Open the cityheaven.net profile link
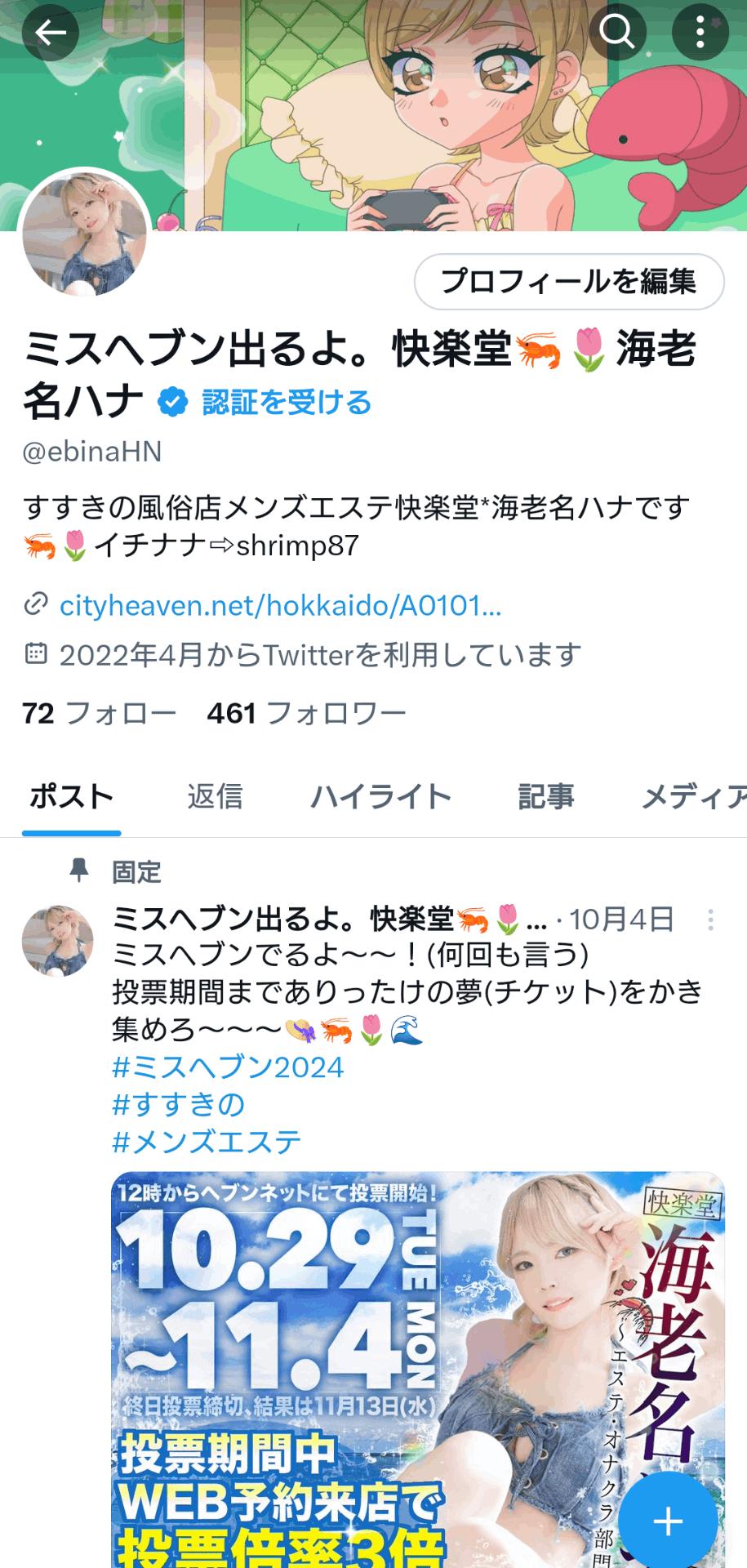Image resolution: width=747 pixels, height=1568 pixels. tap(280, 605)
